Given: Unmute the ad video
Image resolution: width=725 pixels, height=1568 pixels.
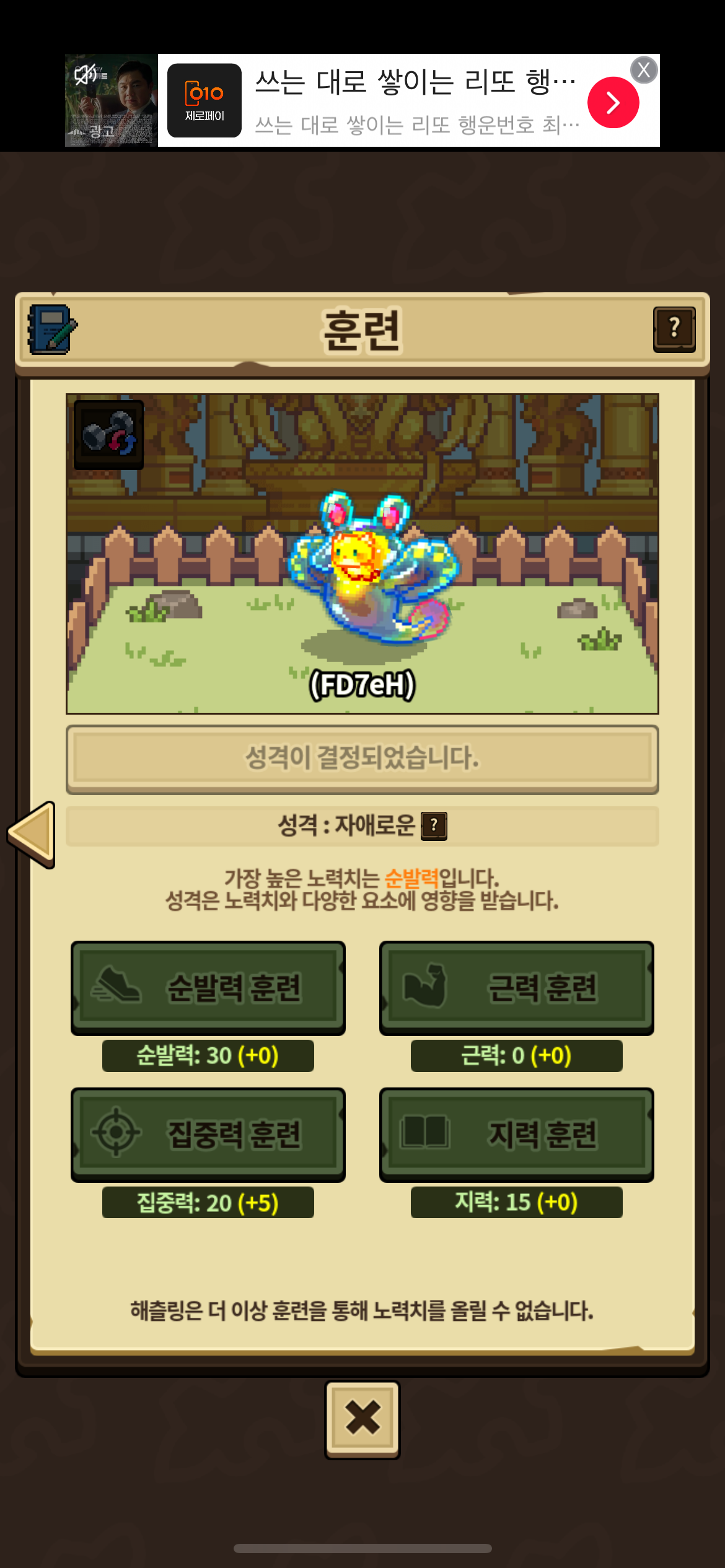Looking at the screenshot, I should [x=86, y=74].
